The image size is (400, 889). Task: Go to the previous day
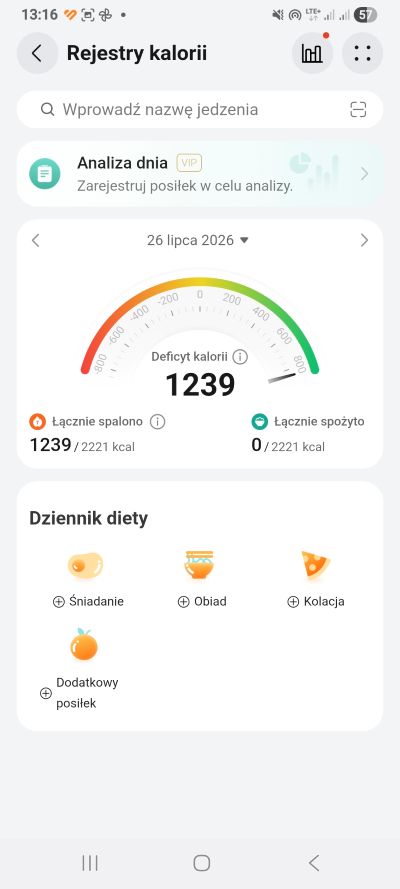pos(36,240)
